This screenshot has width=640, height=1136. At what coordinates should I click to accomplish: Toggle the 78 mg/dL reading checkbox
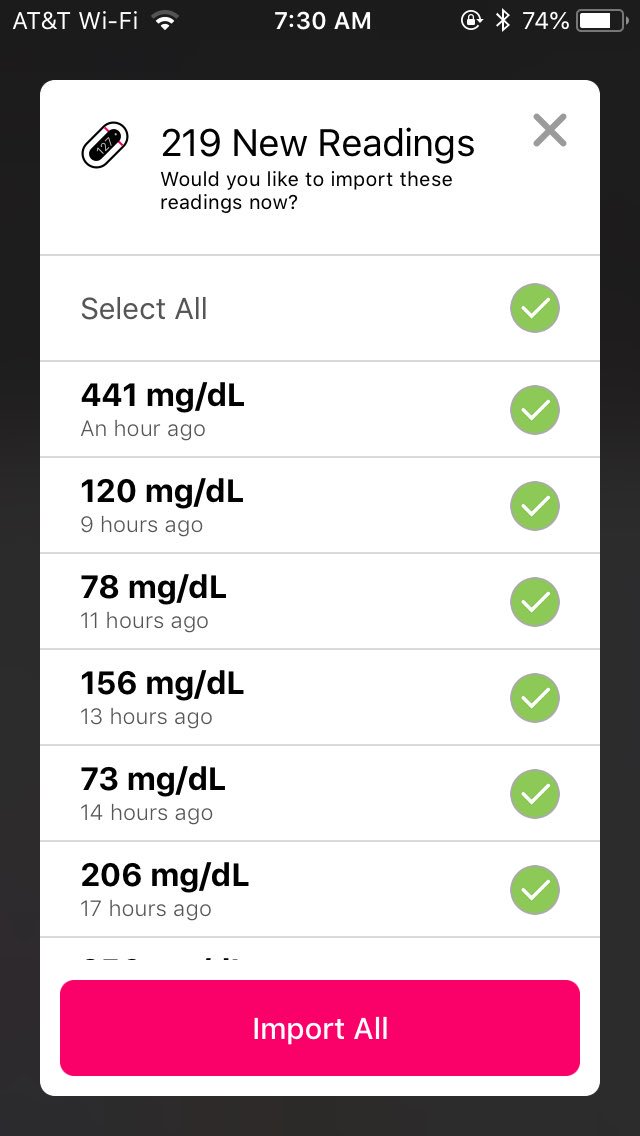(535, 602)
